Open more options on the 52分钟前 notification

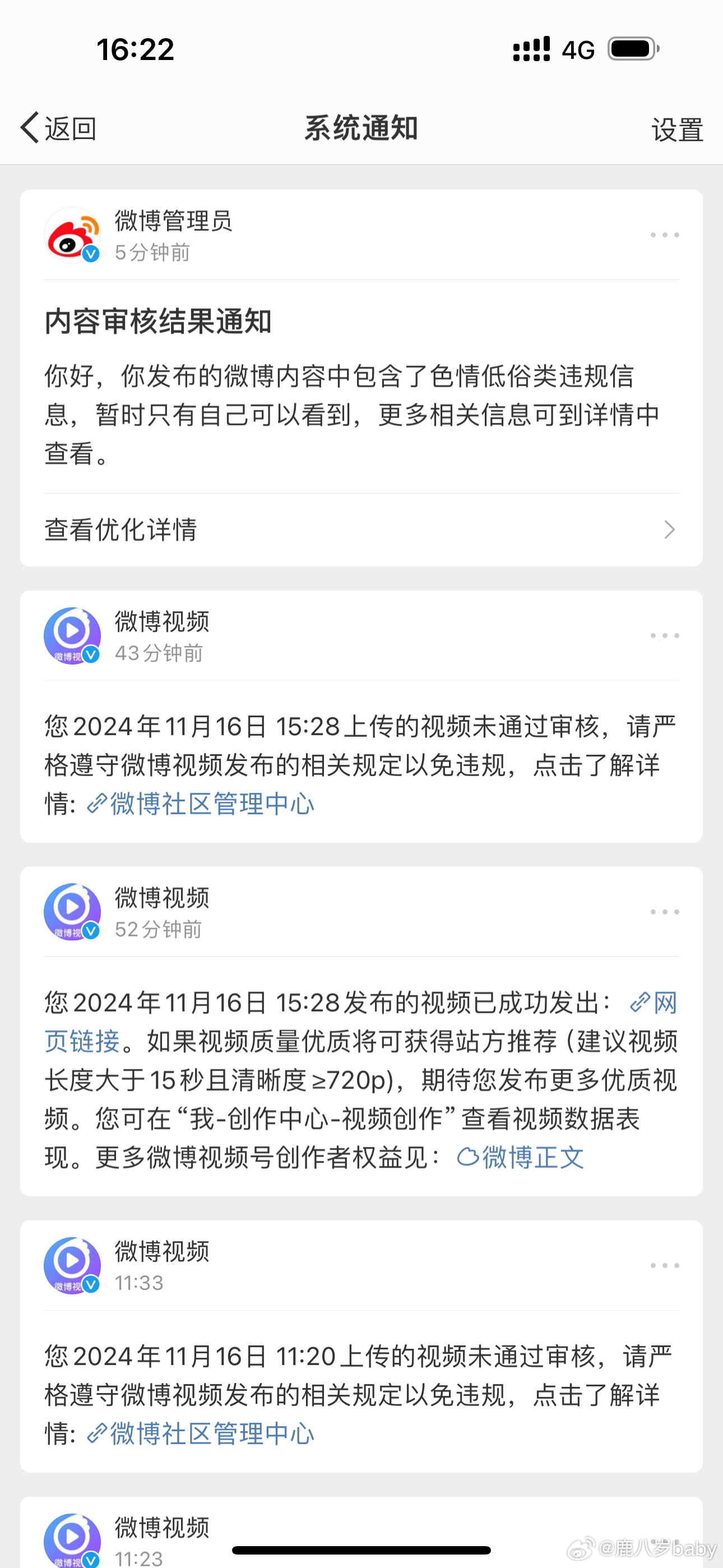(x=664, y=912)
